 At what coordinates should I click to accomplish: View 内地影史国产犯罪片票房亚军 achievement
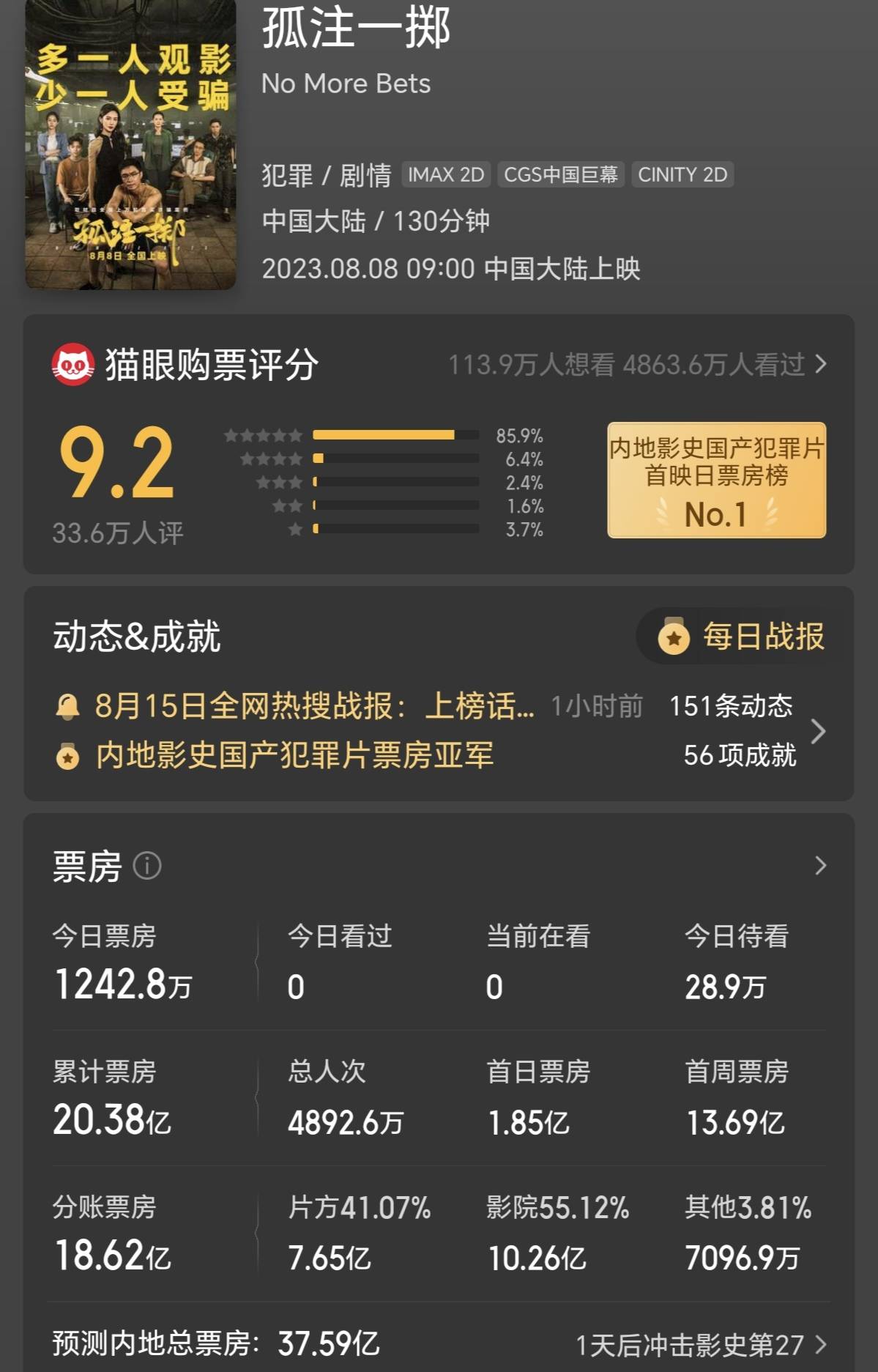coord(294,755)
